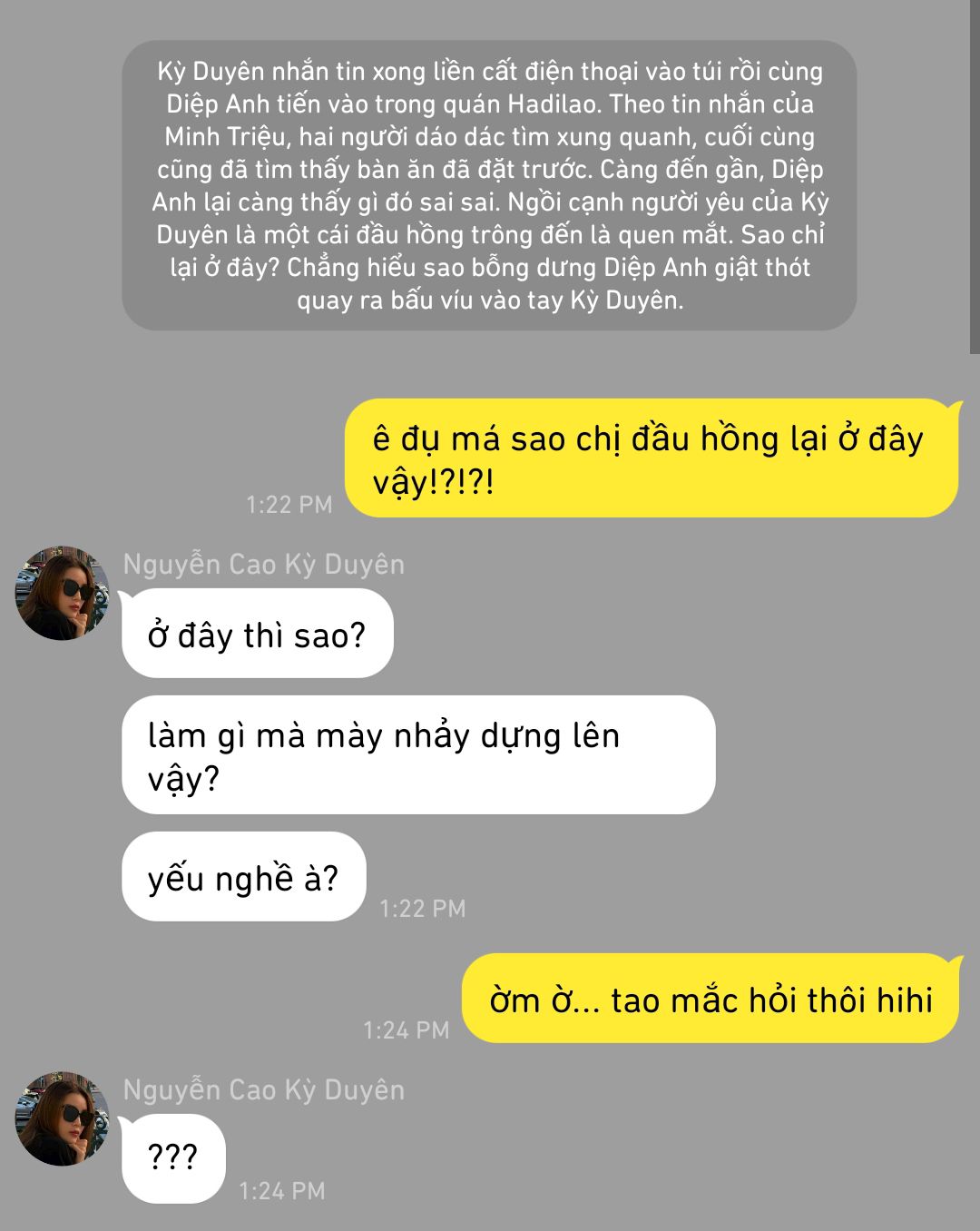View Kỳ Duyên's profile picture next to "???"
This screenshot has height=1231, width=980.
coord(62,1118)
